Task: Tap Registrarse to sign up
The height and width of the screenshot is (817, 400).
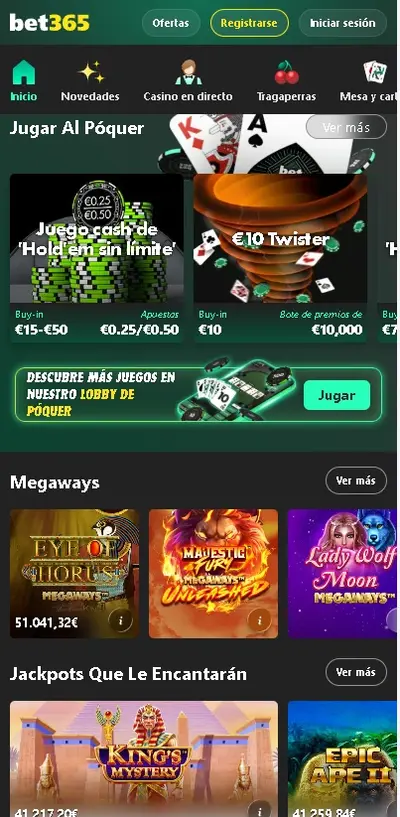Action: [x=249, y=23]
